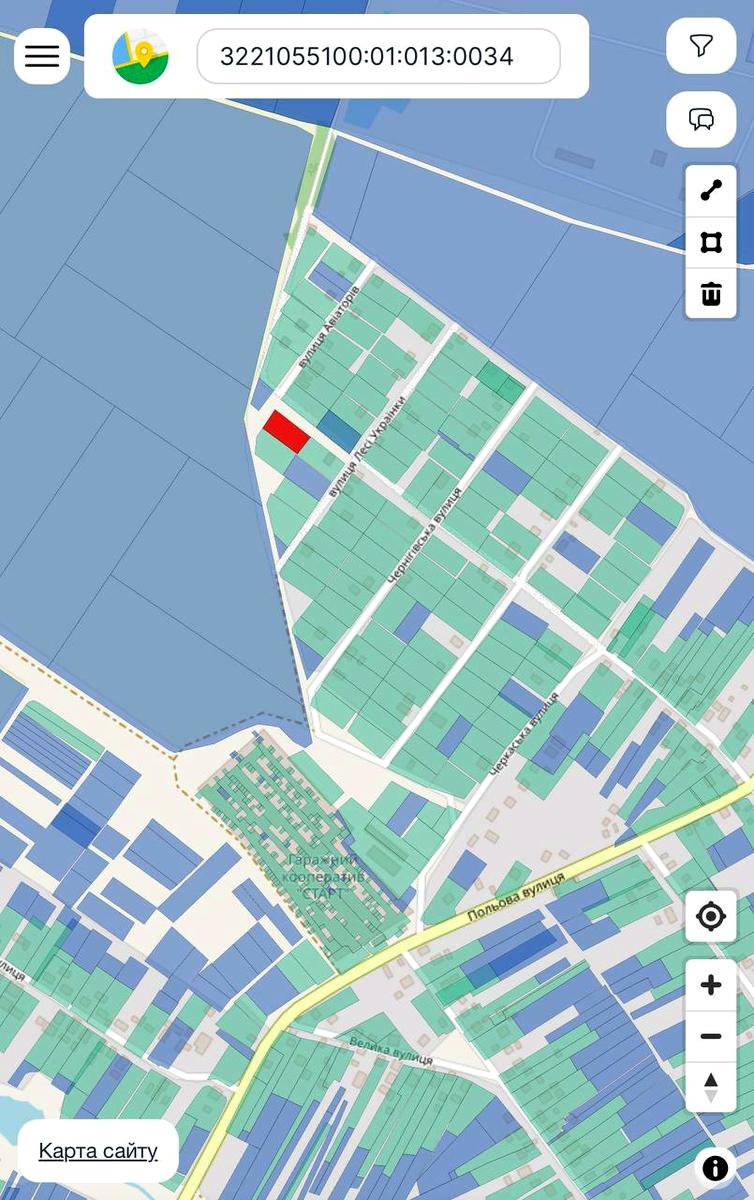Zoom in with the plus button
Viewport: 754px width, 1200px height.
pos(711,985)
